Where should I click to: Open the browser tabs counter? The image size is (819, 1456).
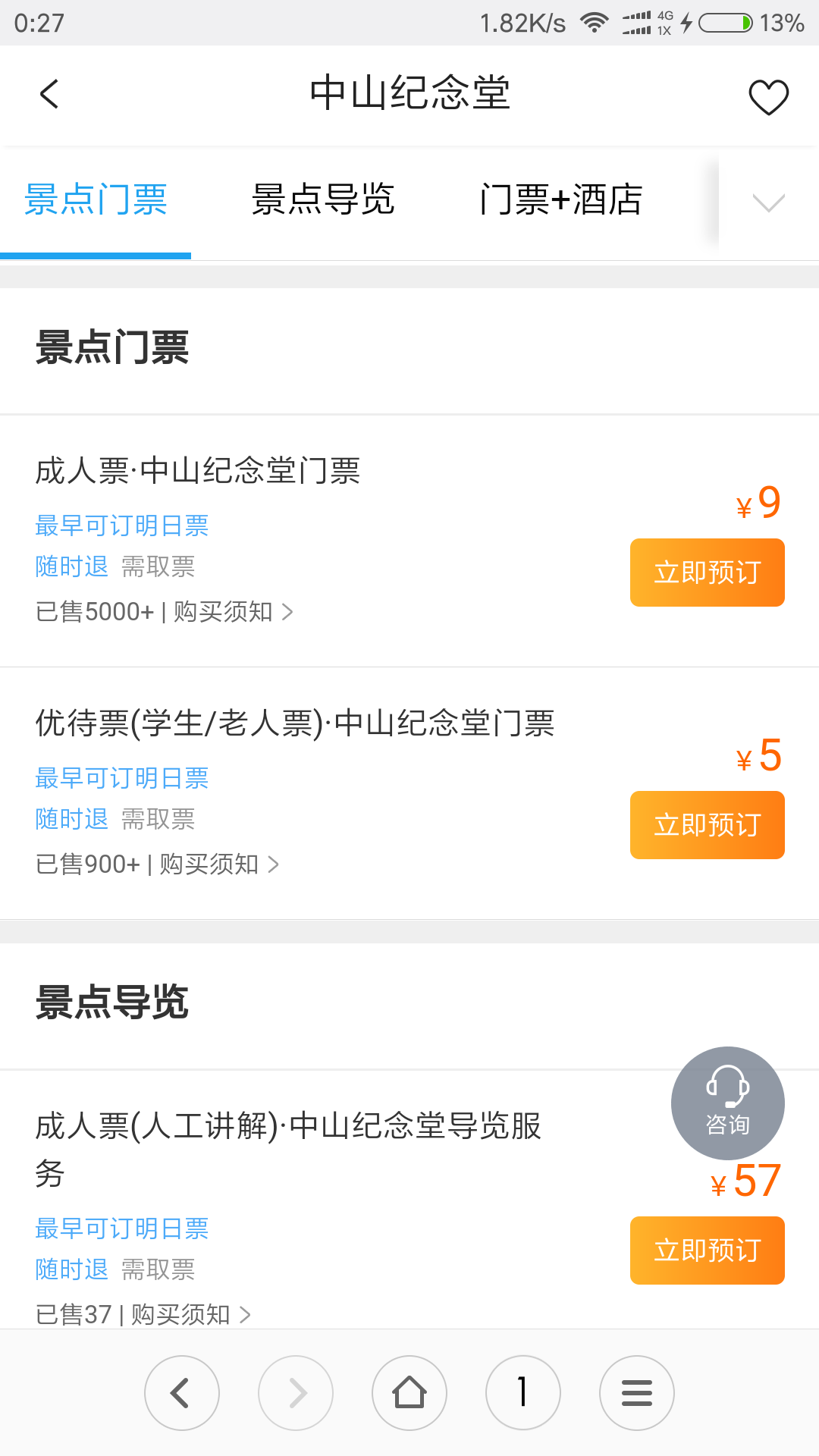[523, 1393]
